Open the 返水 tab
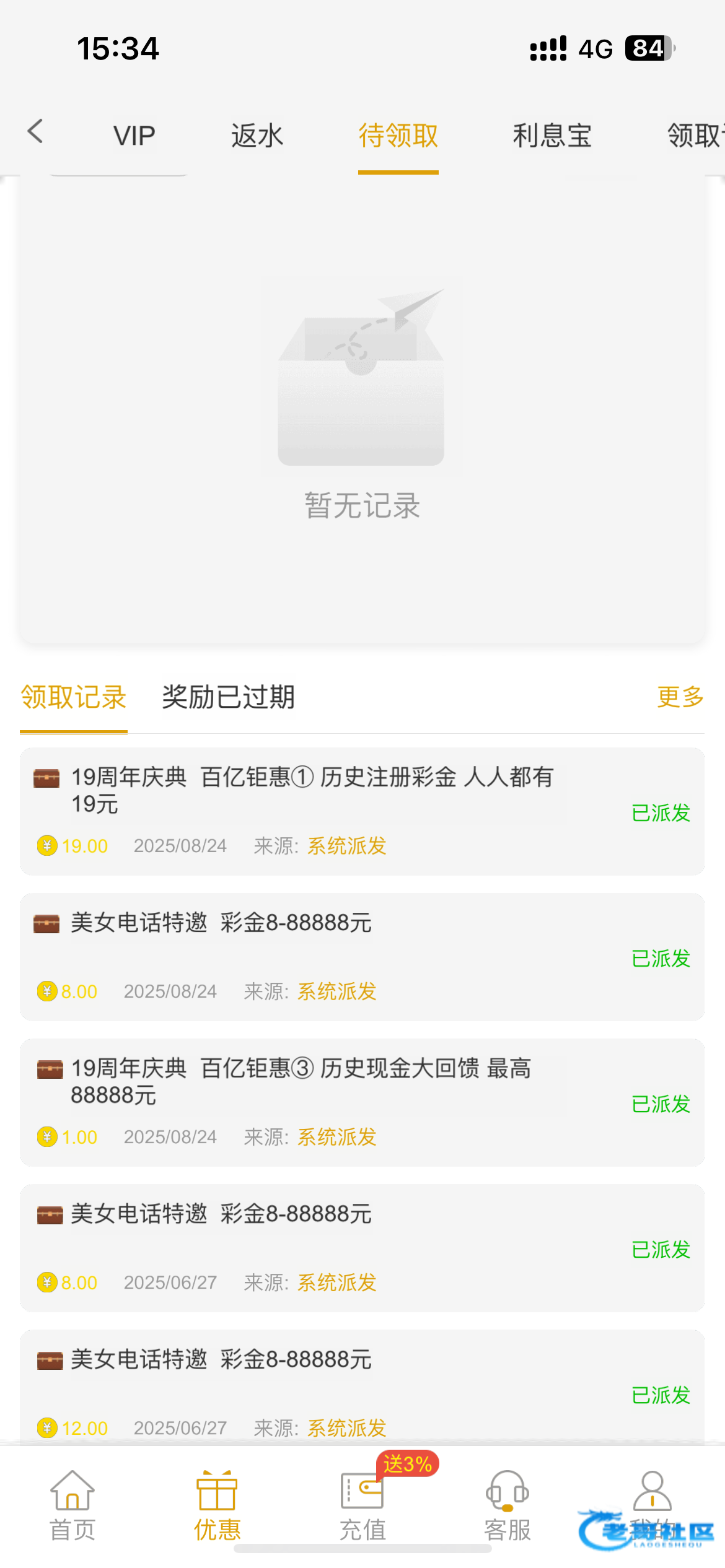 [x=257, y=136]
